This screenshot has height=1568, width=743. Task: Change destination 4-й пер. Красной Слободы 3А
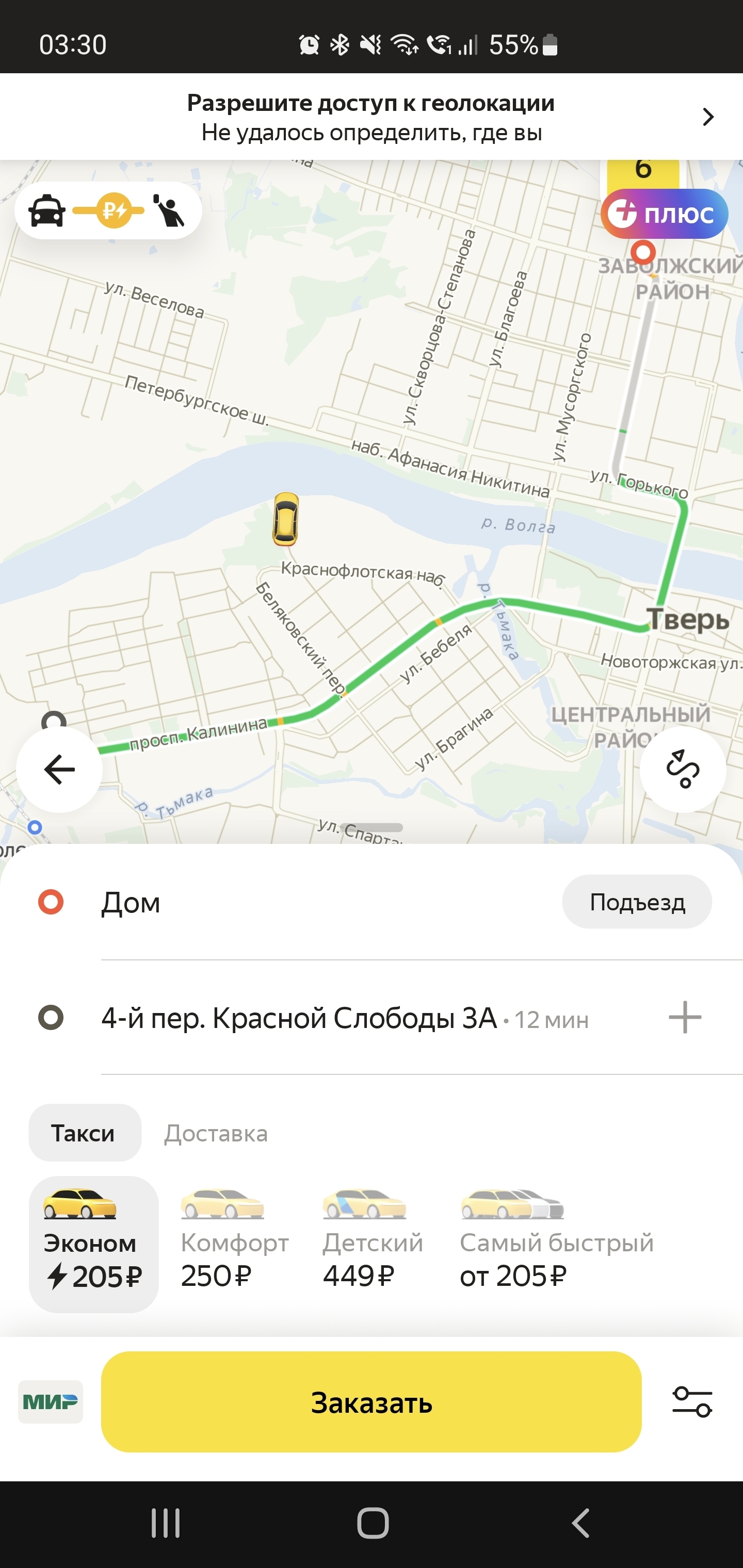tap(298, 1018)
